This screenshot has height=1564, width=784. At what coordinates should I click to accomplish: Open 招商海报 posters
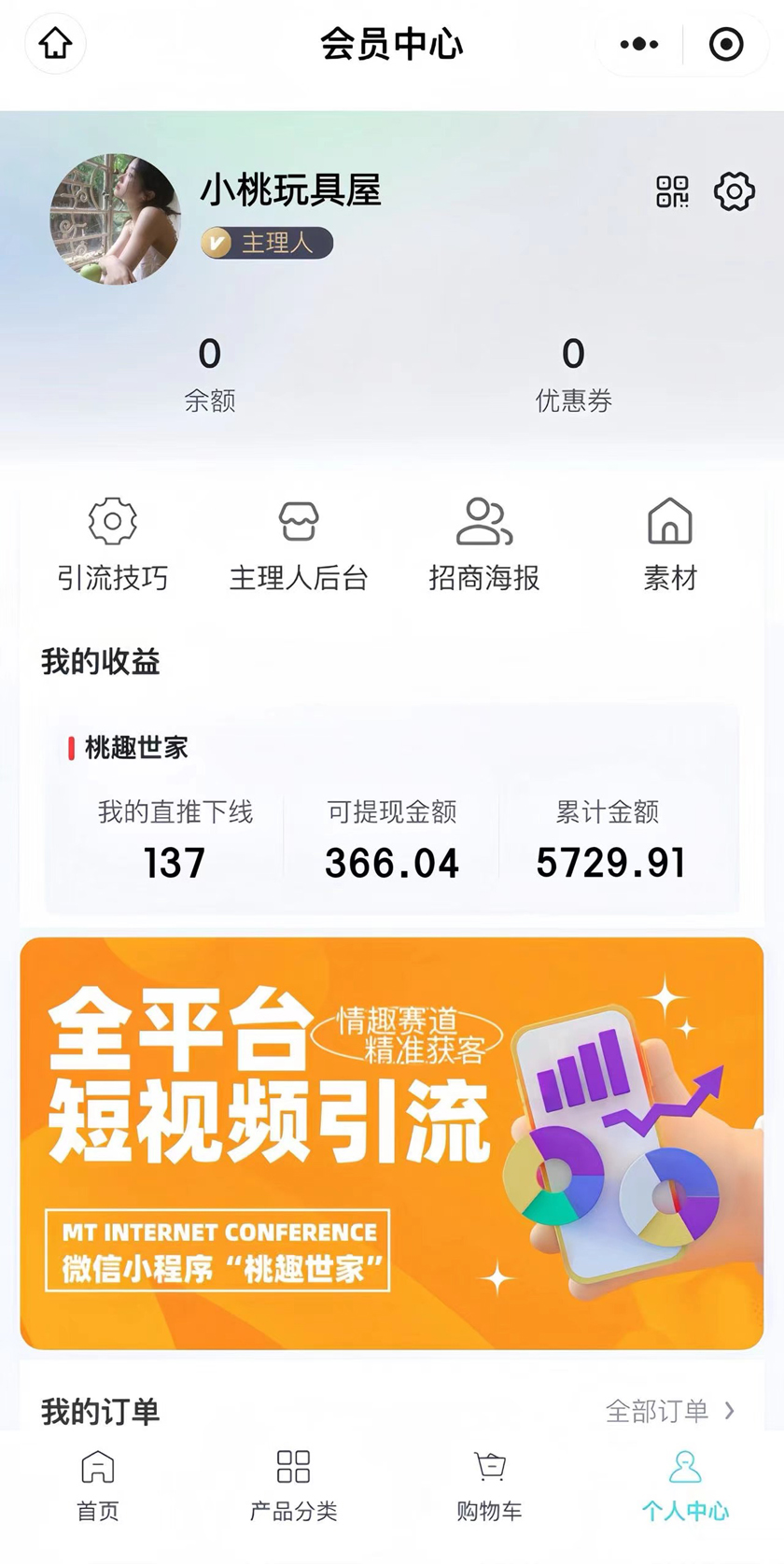pos(484,544)
